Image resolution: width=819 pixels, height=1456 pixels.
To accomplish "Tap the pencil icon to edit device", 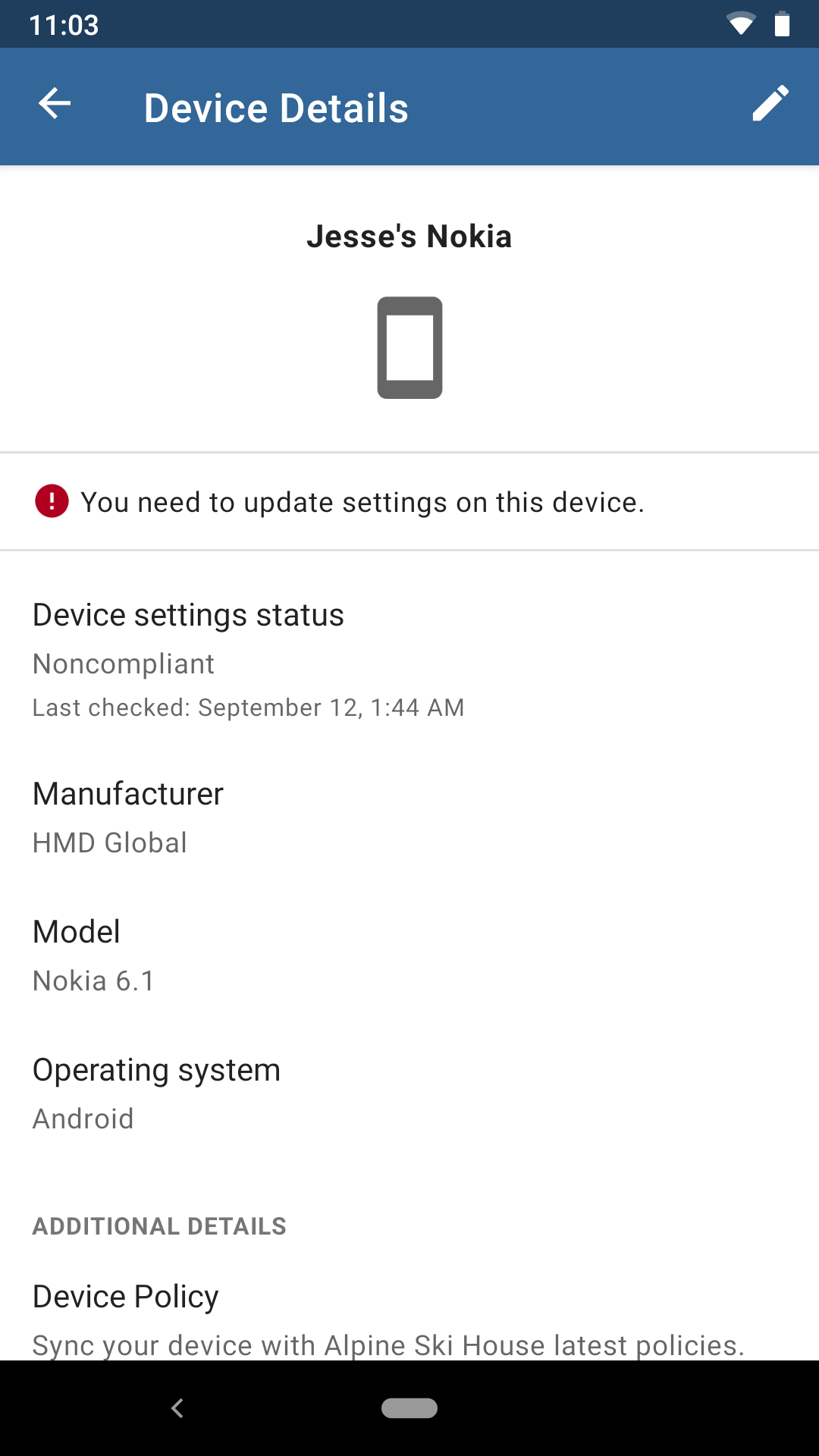I will point(770,103).
